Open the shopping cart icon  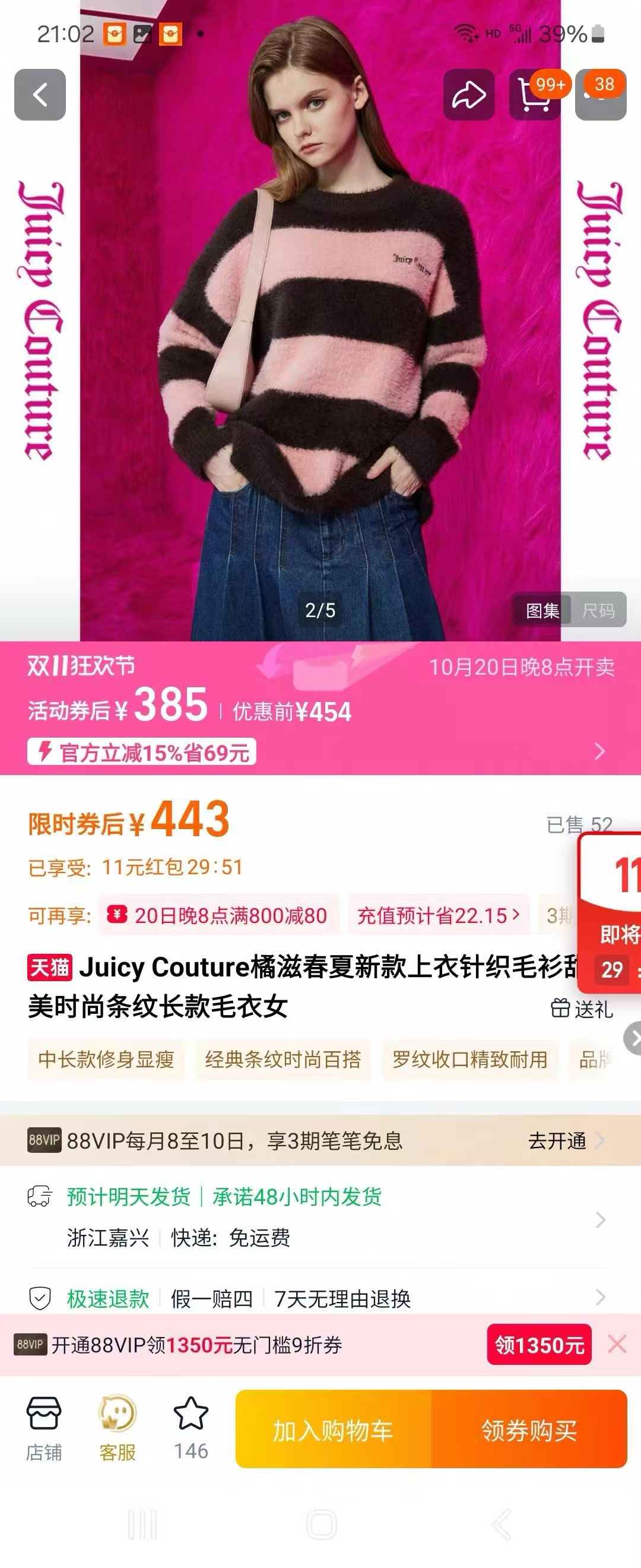pos(534,96)
